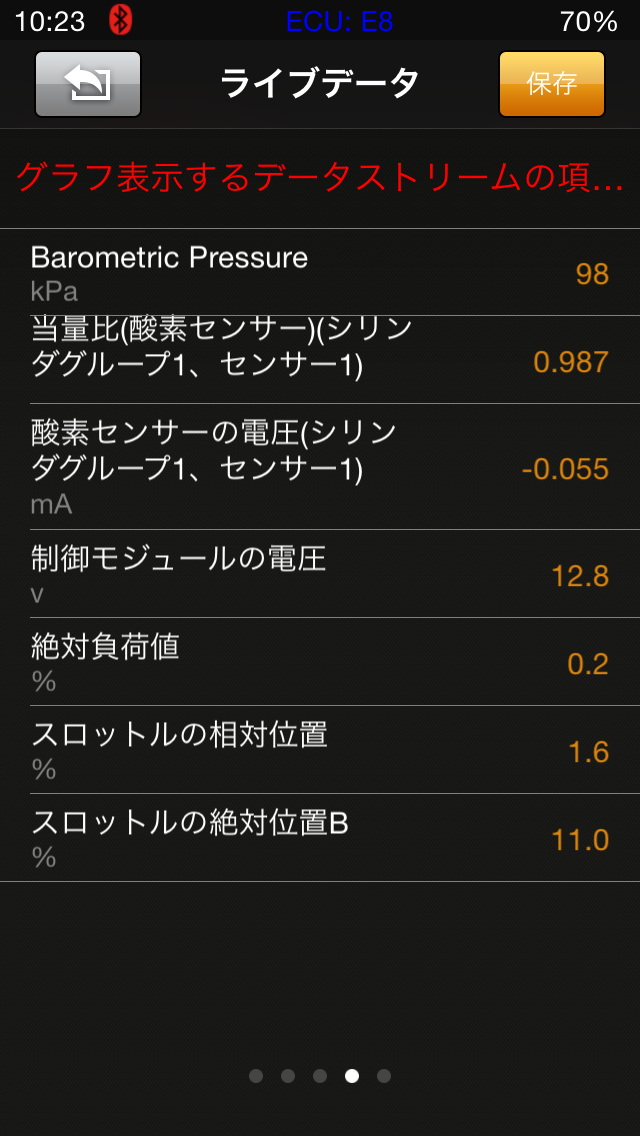Tap the 保存 button to save data
640x1136 pixels.
pos(551,84)
